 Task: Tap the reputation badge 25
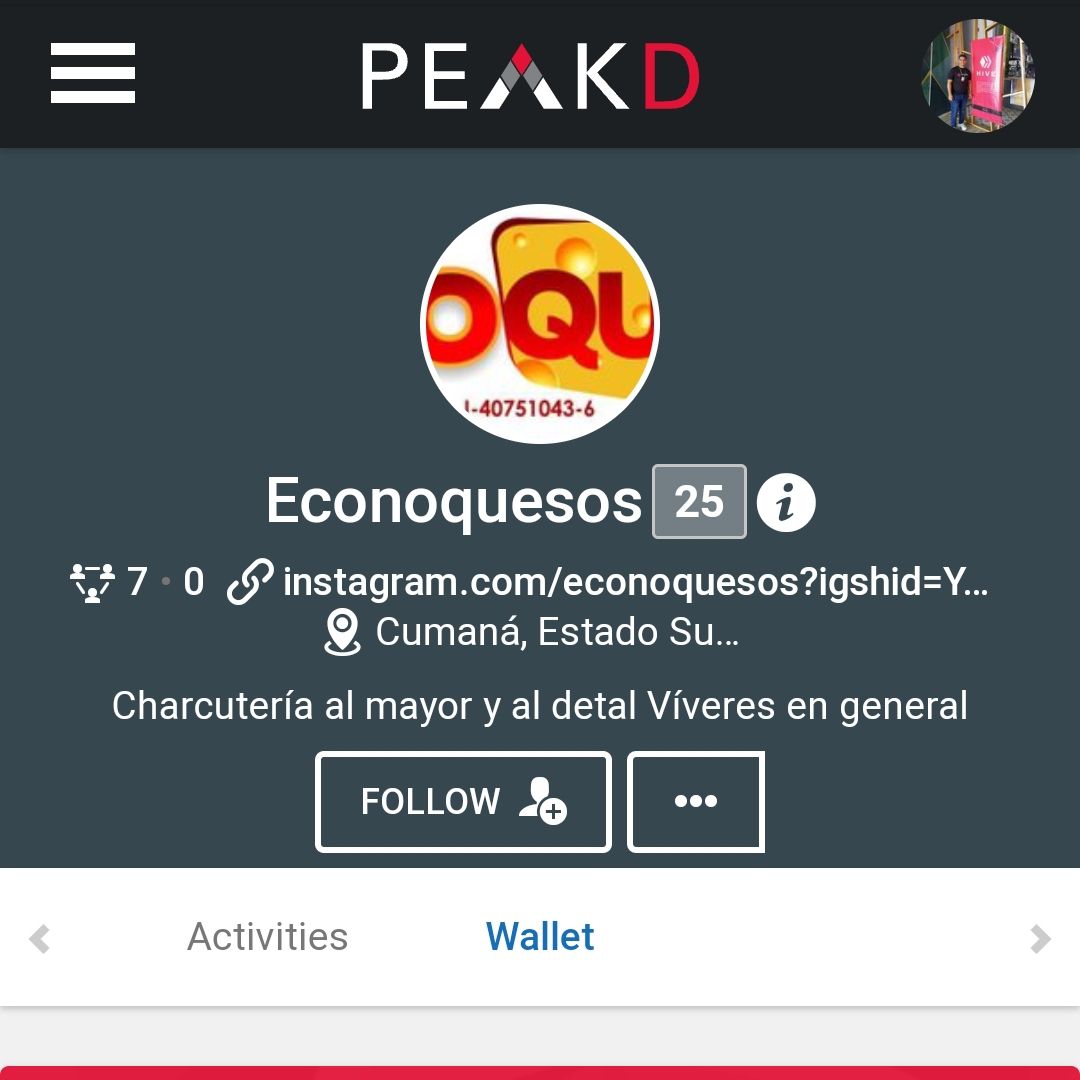point(699,502)
